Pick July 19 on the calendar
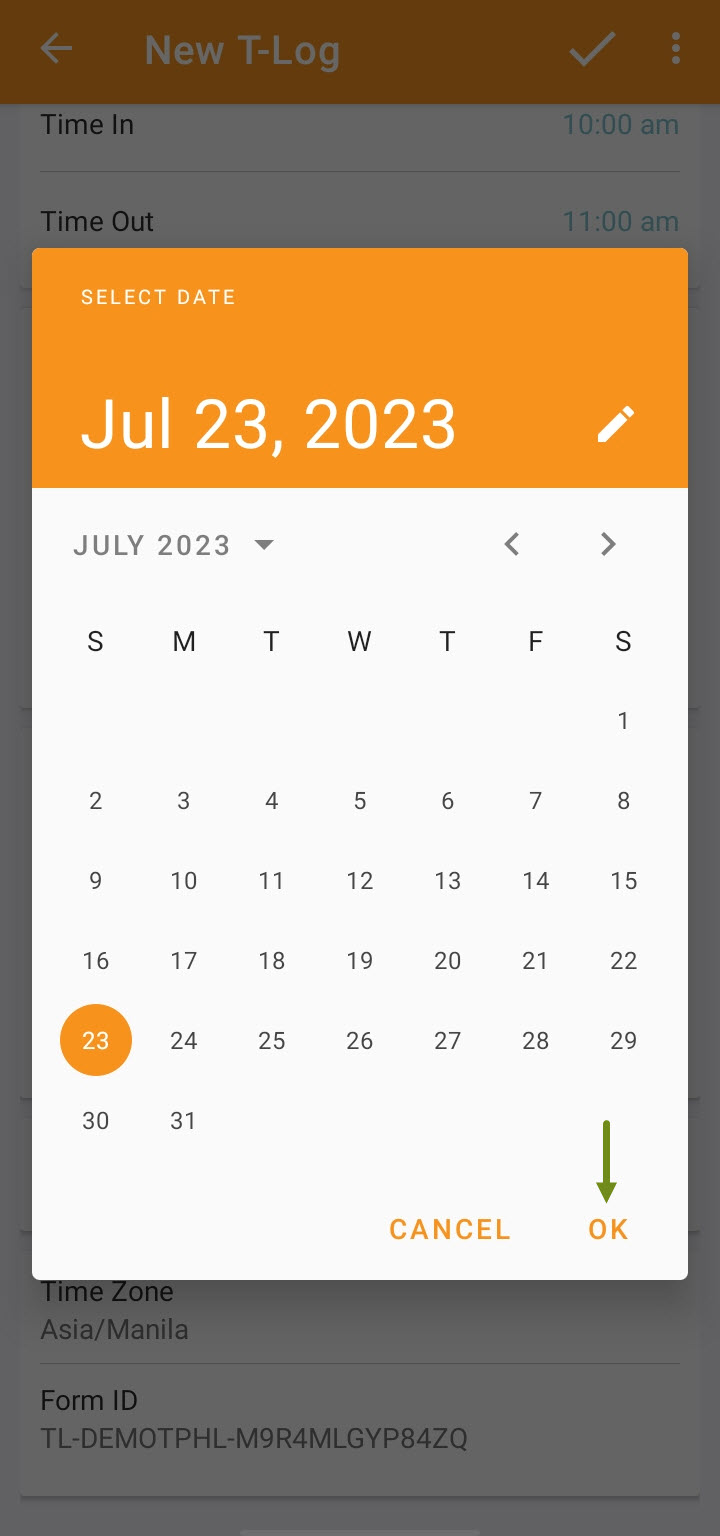The height and width of the screenshot is (1536, 720). pos(360,960)
